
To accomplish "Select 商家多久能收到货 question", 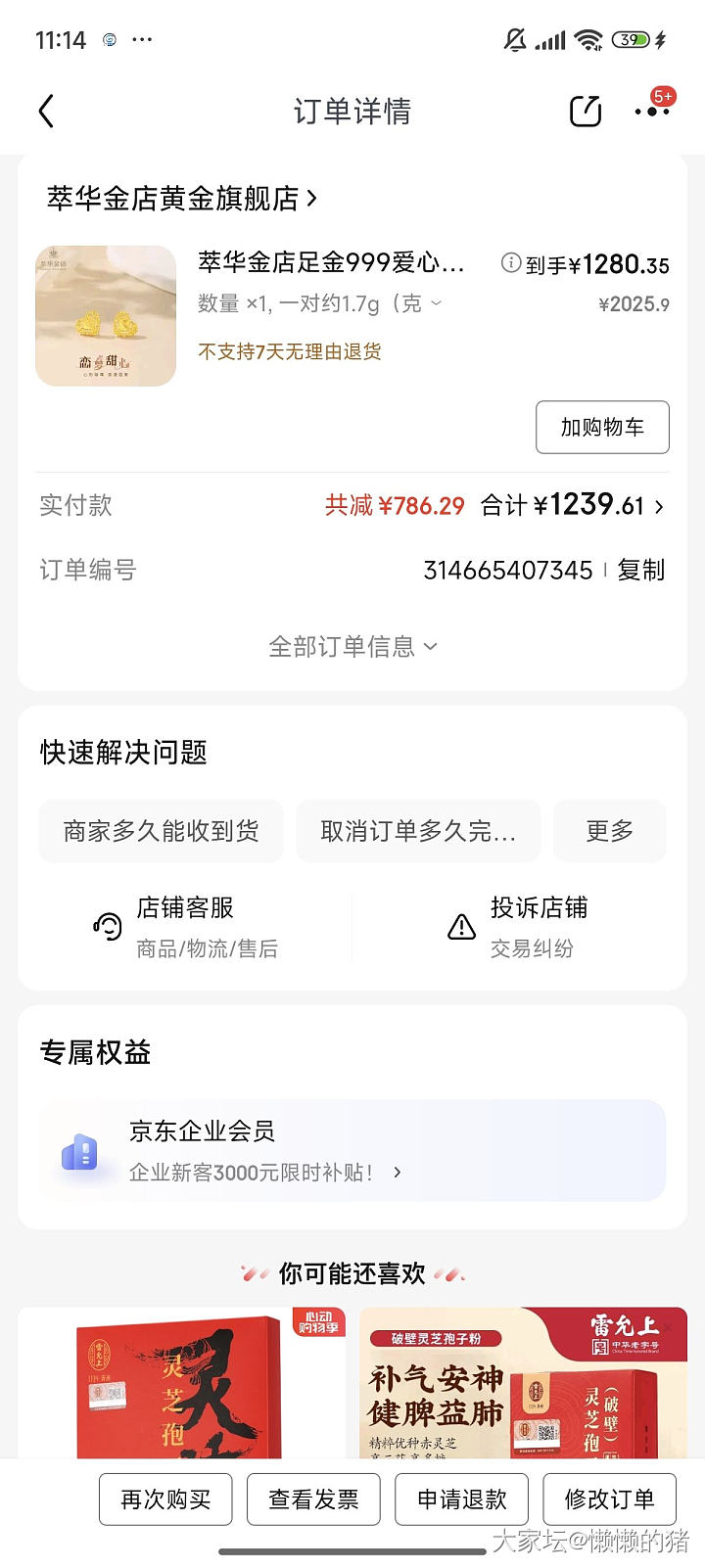I will (x=162, y=831).
